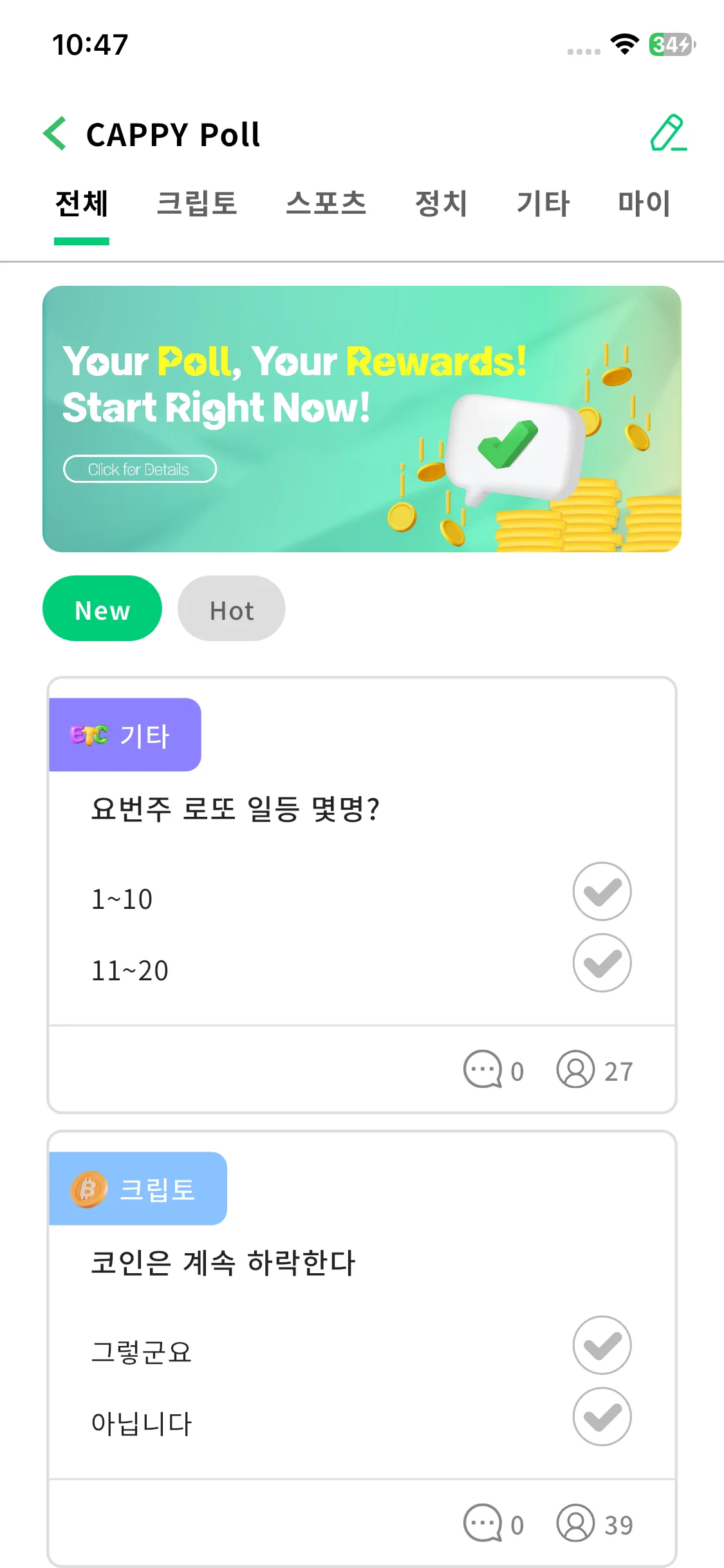Go back from CAPPY Poll
724x1568 pixels.
pos(55,134)
